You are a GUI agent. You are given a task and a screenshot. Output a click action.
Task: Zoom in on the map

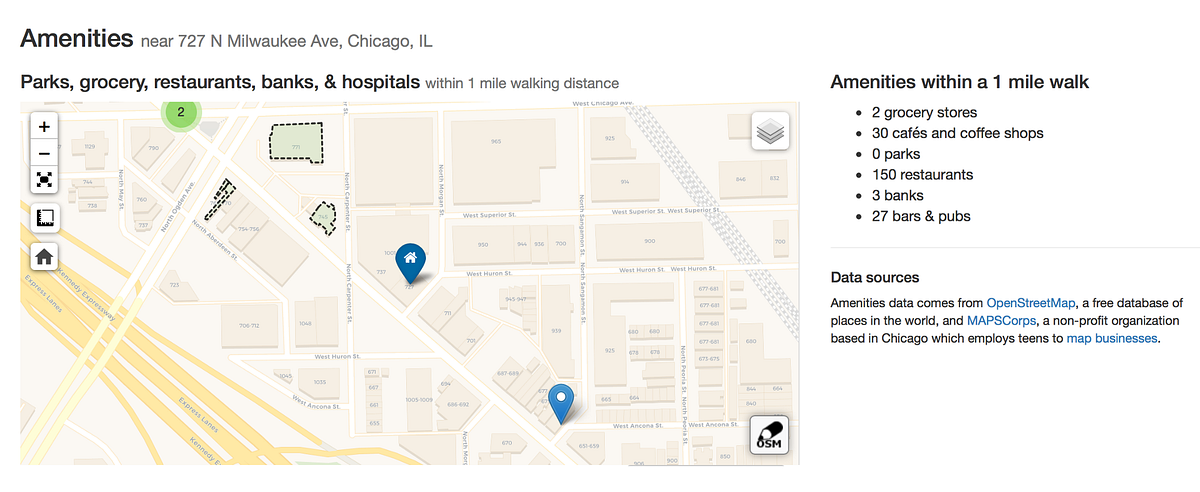tap(44, 127)
